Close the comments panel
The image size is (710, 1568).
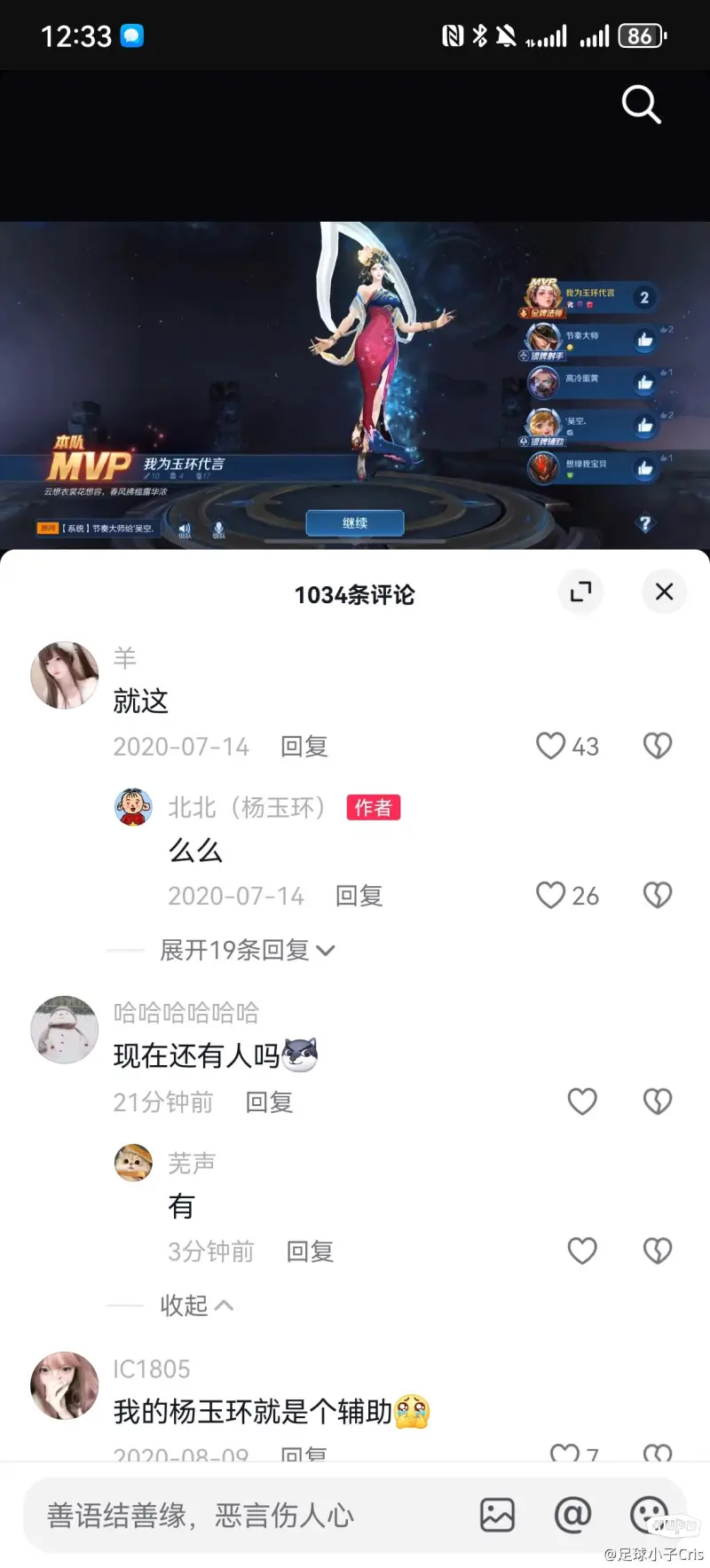point(664,592)
